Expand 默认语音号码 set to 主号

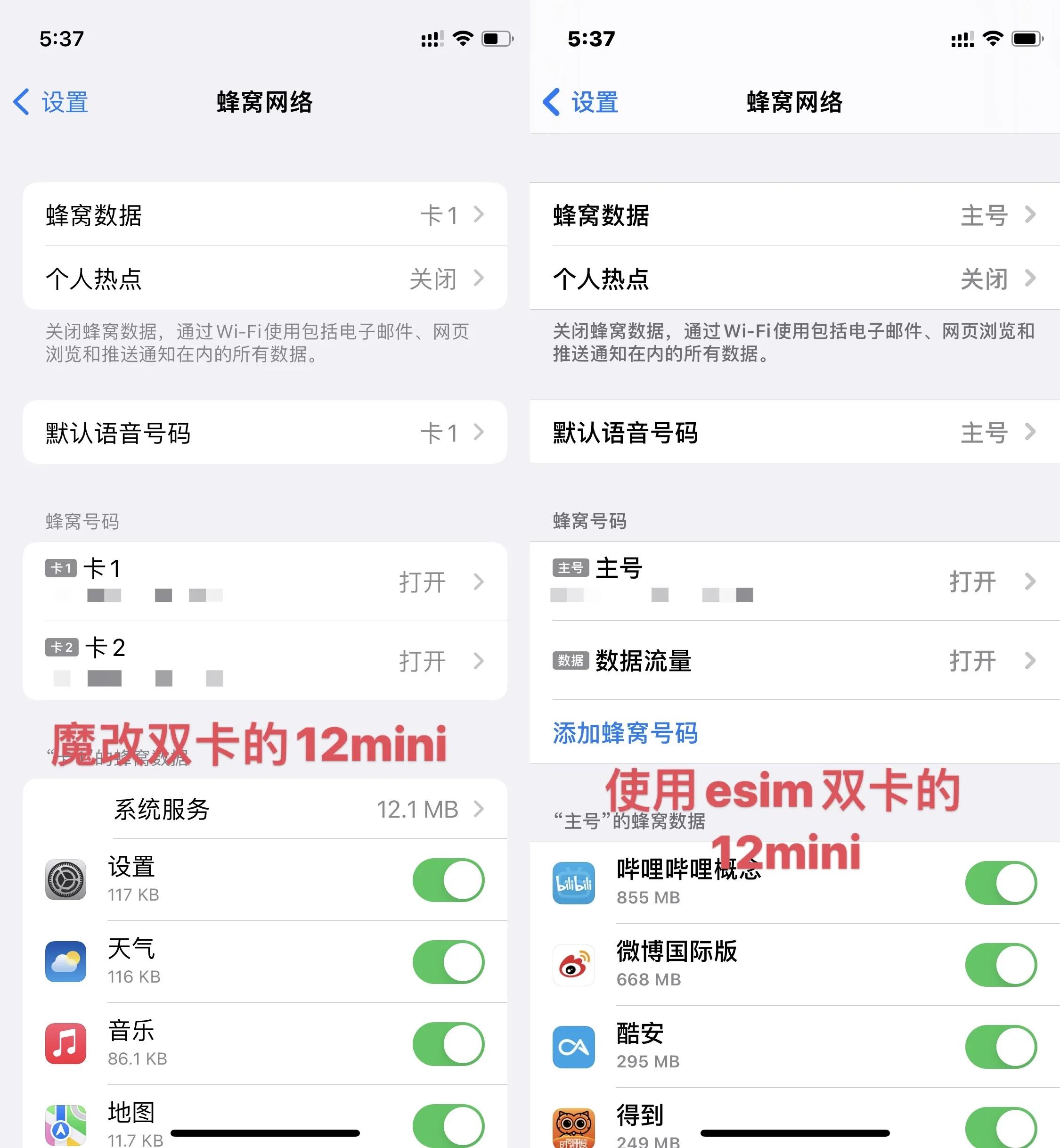click(x=794, y=434)
